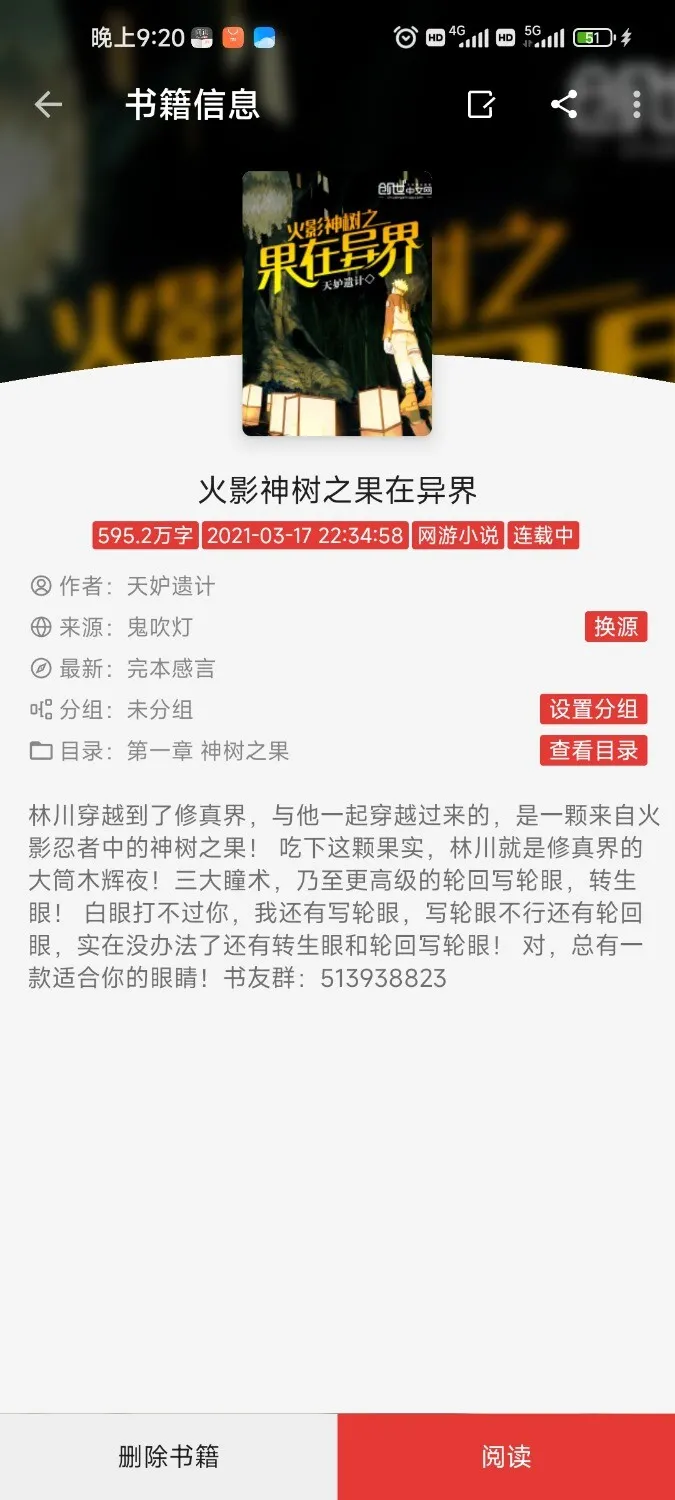The width and height of the screenshot is (675, 1500).
Task: Share this book
Action: pos(564,105)
